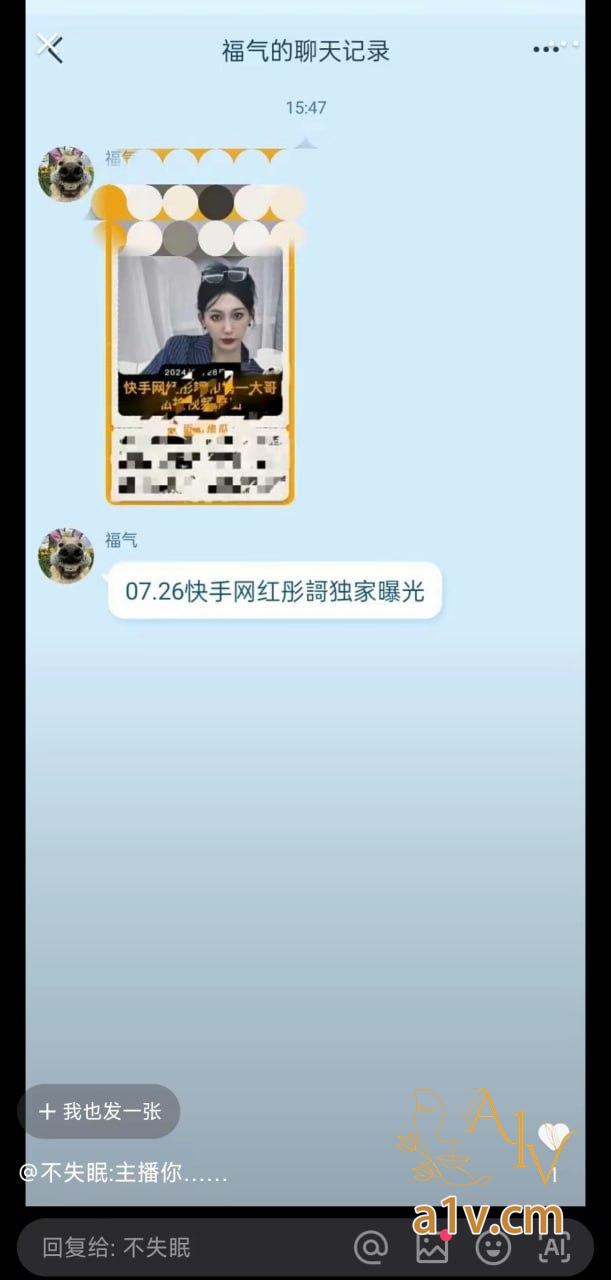Tap the 我也发一张 button
Image resolution: width=611 pixels, height=1280 pixels.
[99, 1111]
